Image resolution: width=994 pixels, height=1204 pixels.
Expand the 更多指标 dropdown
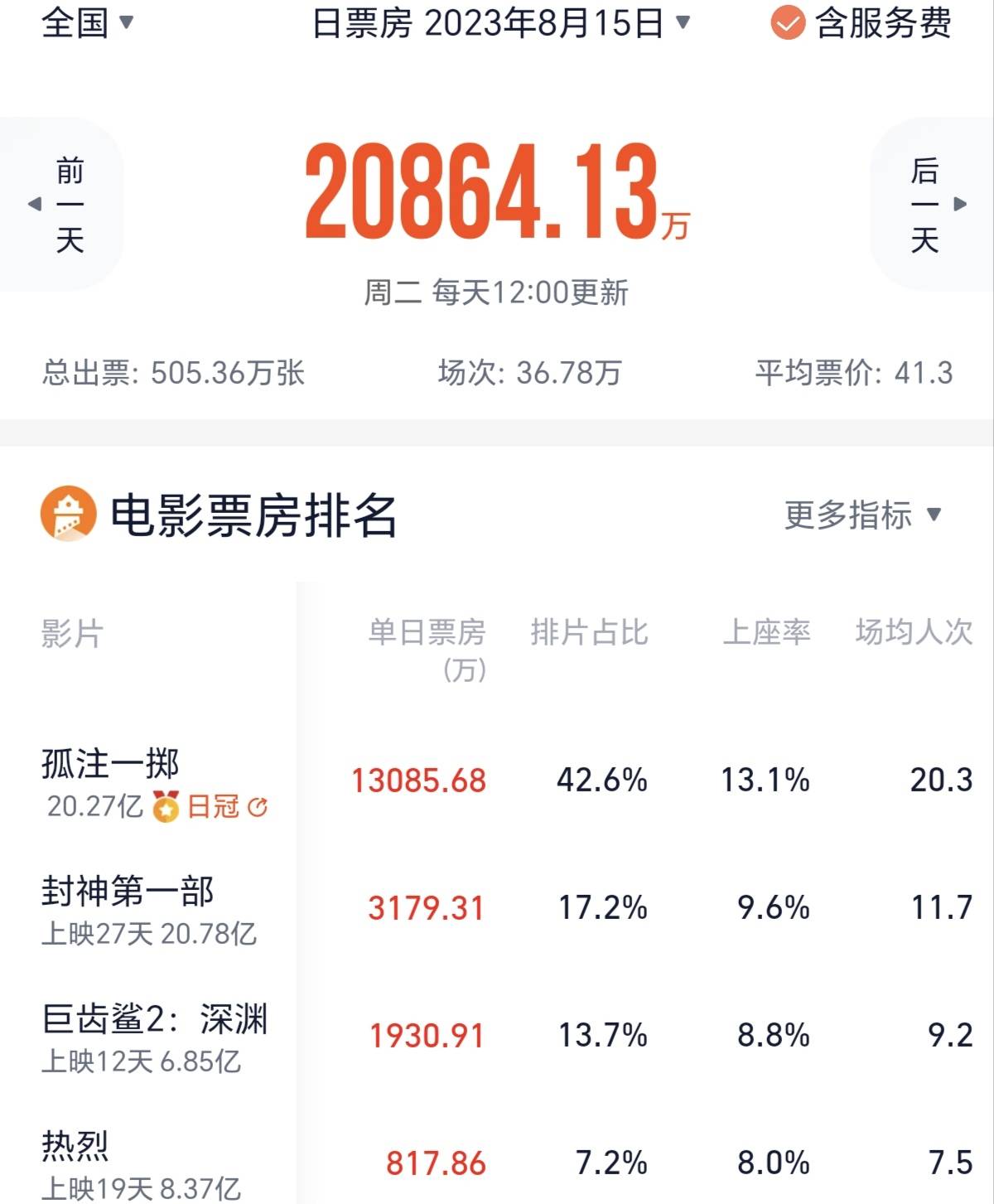pyautogui.click(x=863, y=515)
